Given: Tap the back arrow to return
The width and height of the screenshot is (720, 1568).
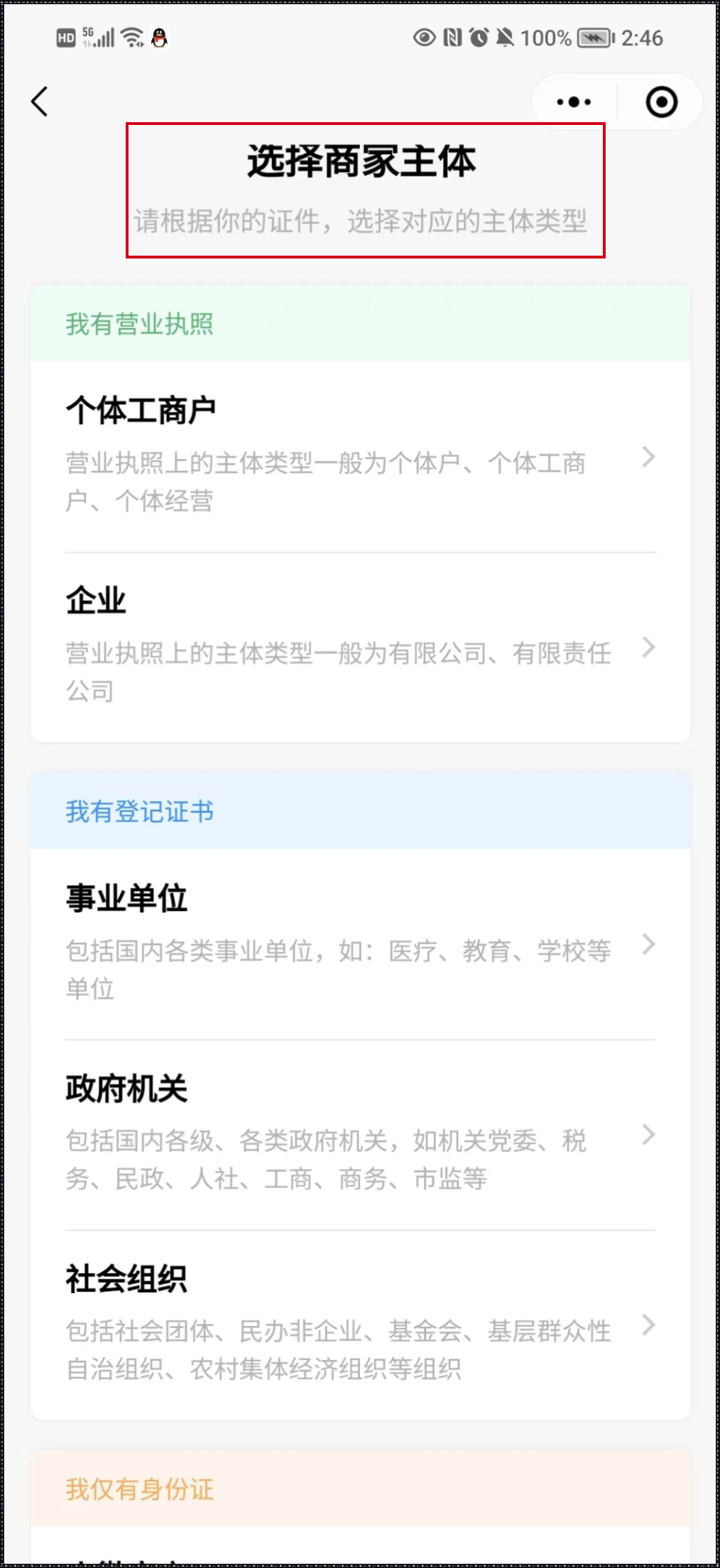Looking at the screenshot, I should (x=39, y=102).
